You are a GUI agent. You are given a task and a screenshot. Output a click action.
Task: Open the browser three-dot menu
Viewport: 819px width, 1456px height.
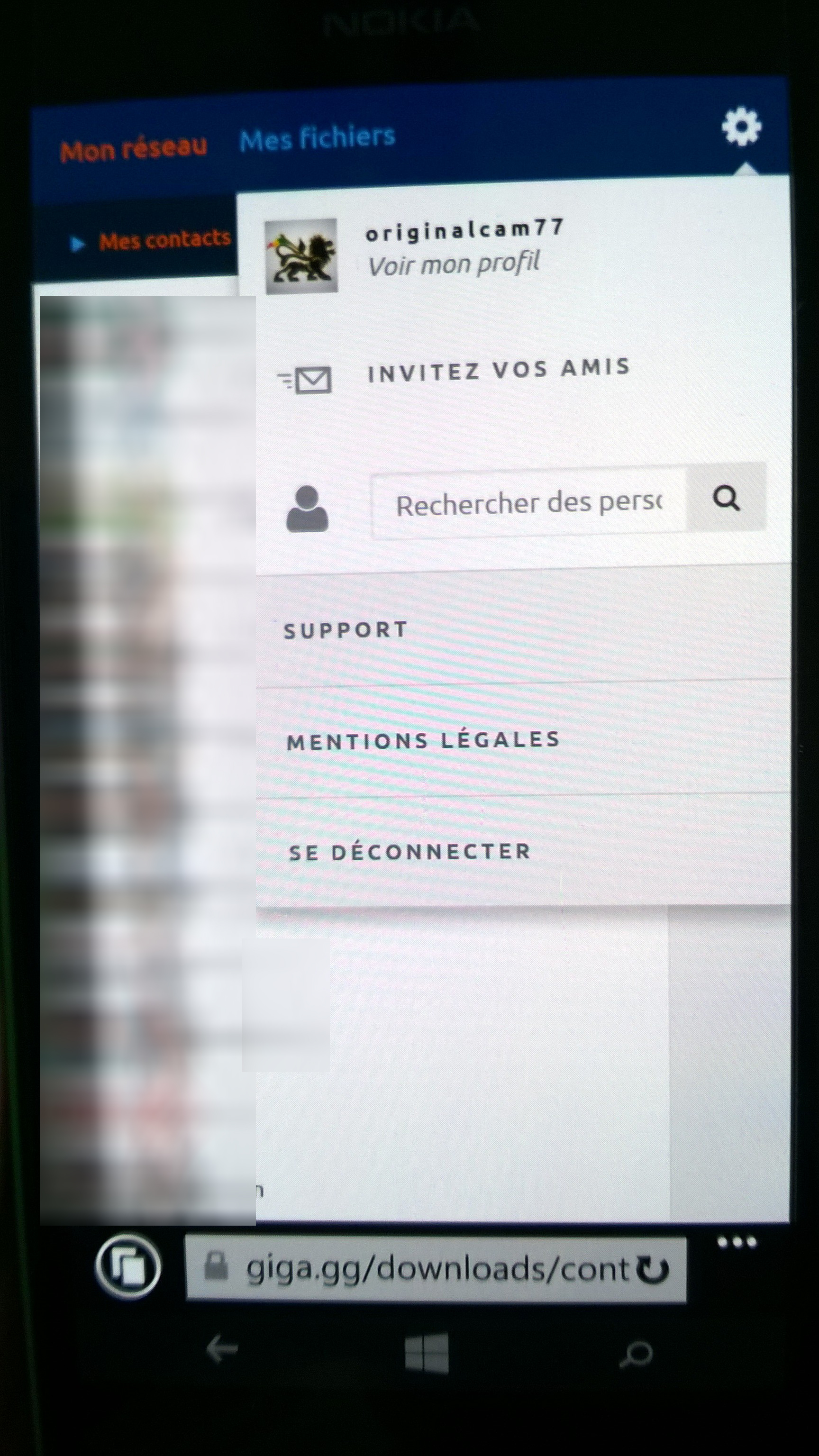(737, 1242)
